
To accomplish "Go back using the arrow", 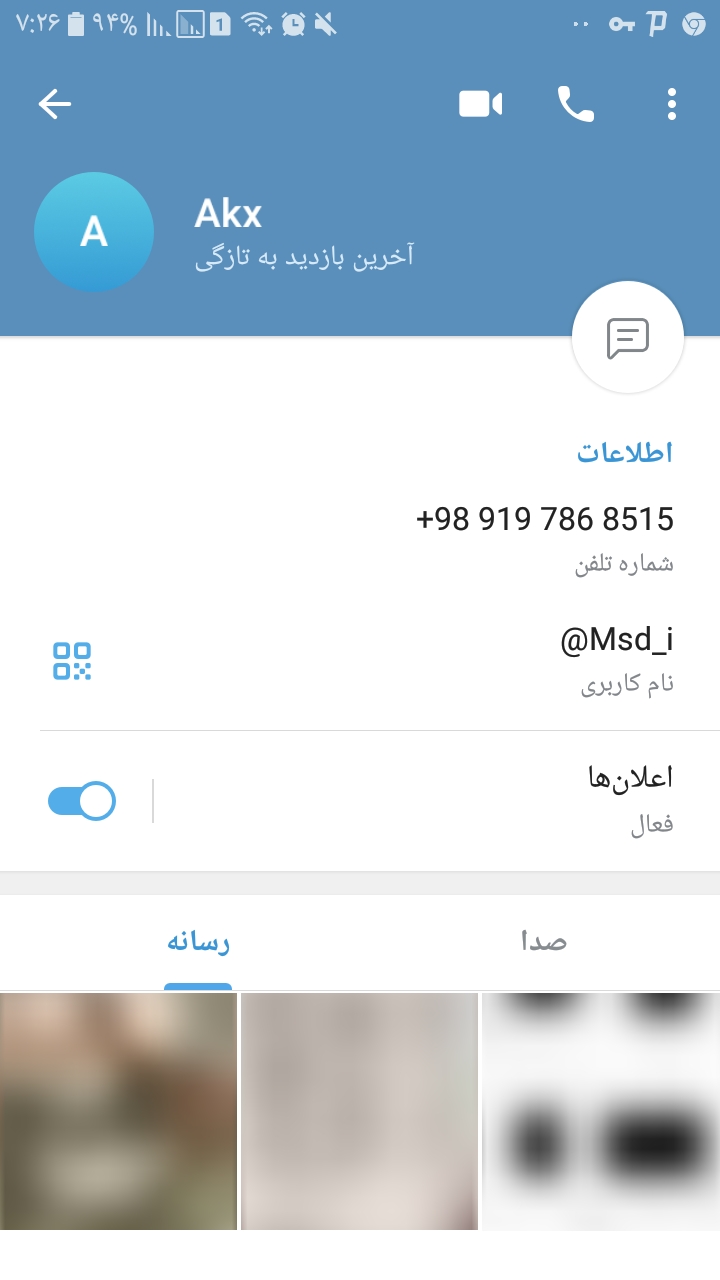I will (x=54, y=104).
